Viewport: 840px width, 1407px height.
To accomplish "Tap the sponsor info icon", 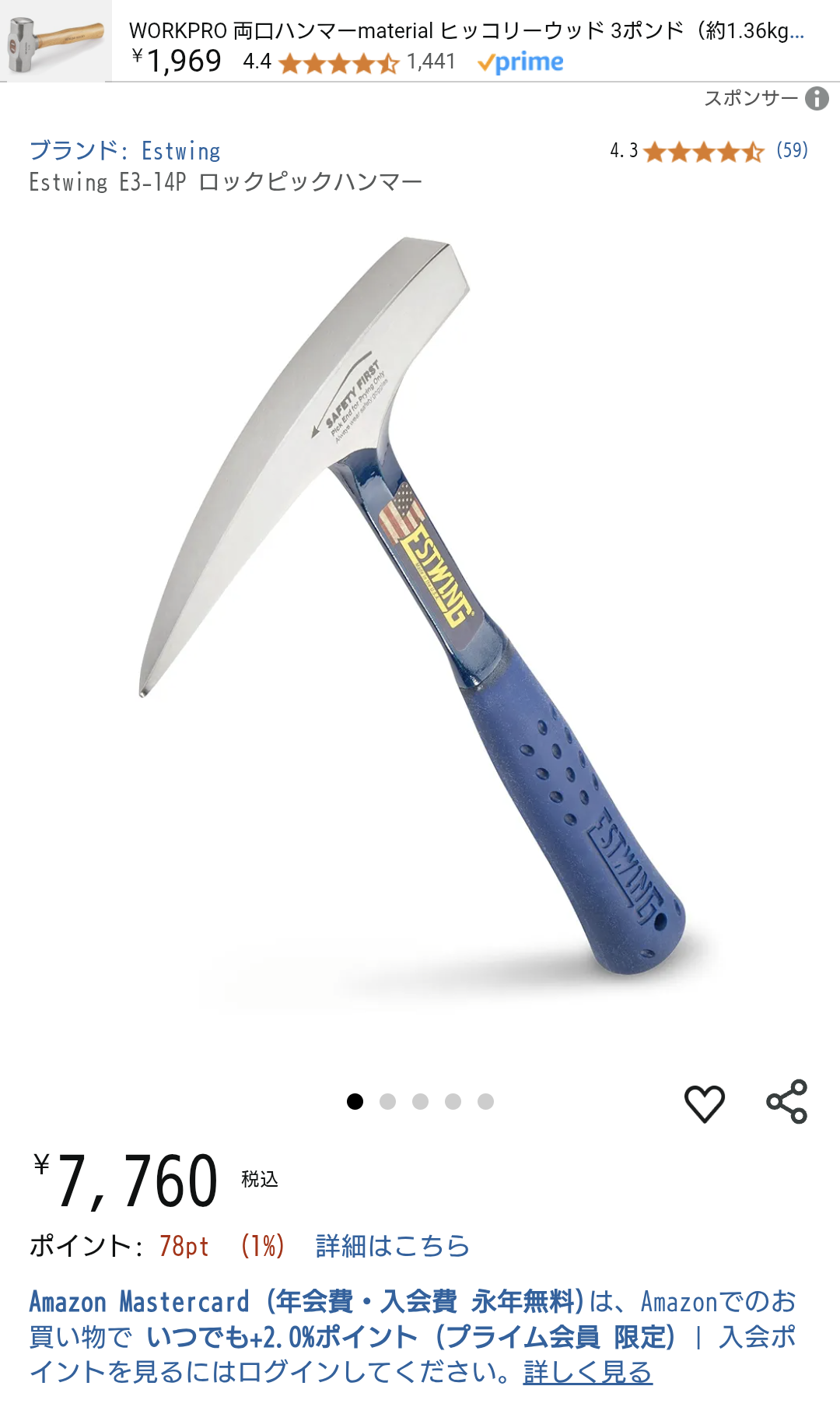I will point(817,99).
